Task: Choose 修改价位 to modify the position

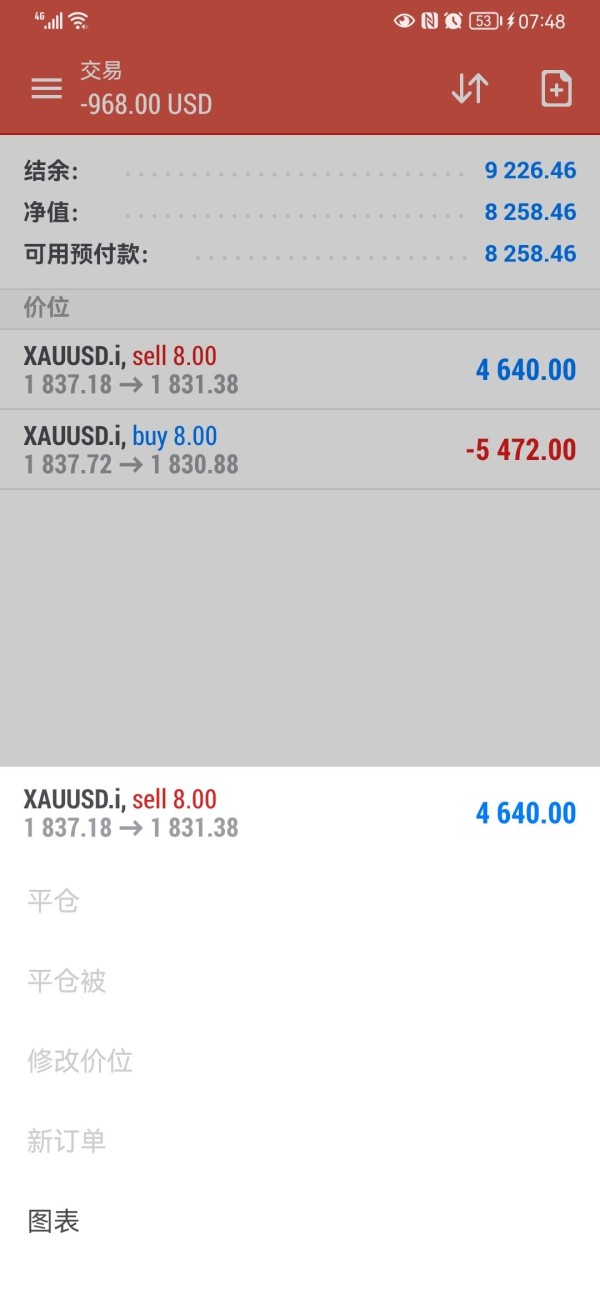Action: pos(80,1061)
